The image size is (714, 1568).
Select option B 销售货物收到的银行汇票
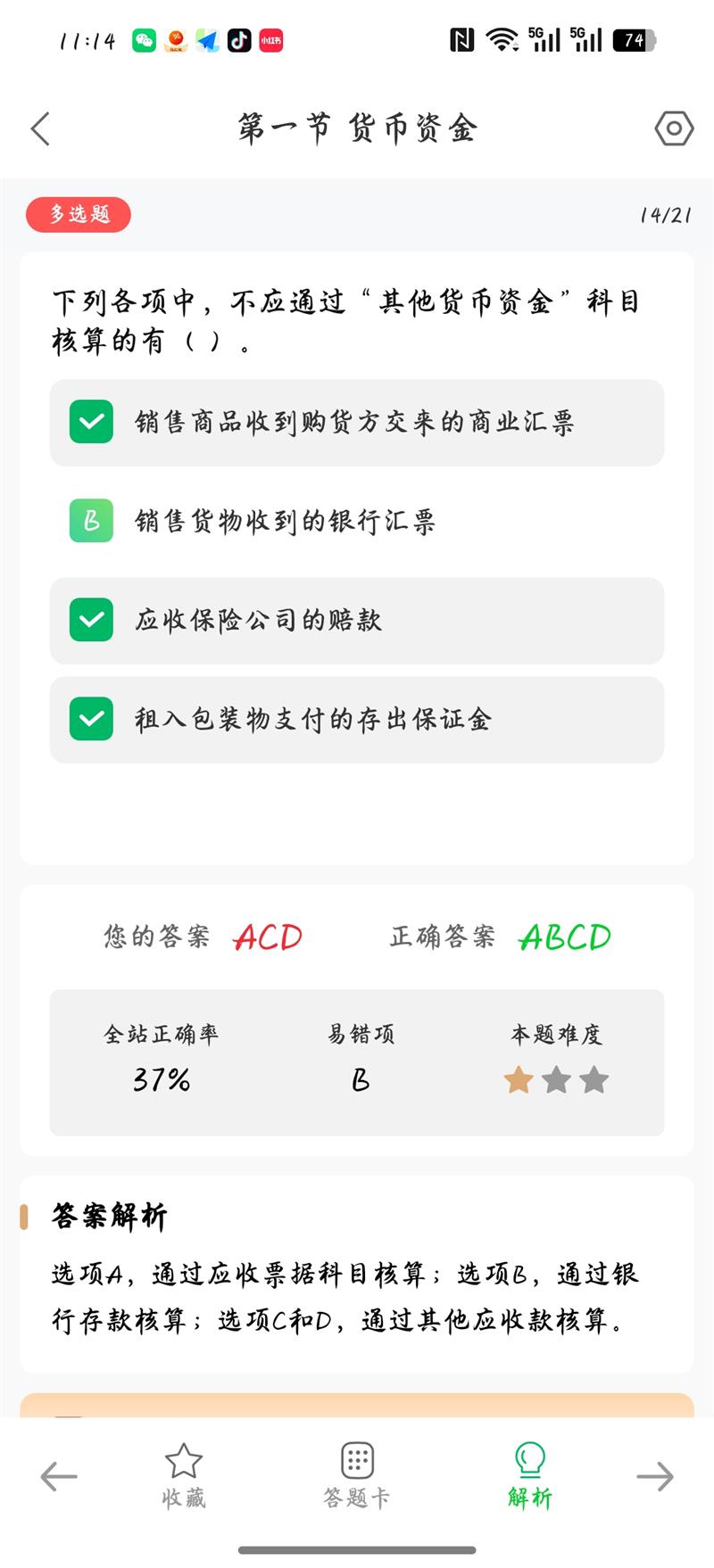coord(356,522)
